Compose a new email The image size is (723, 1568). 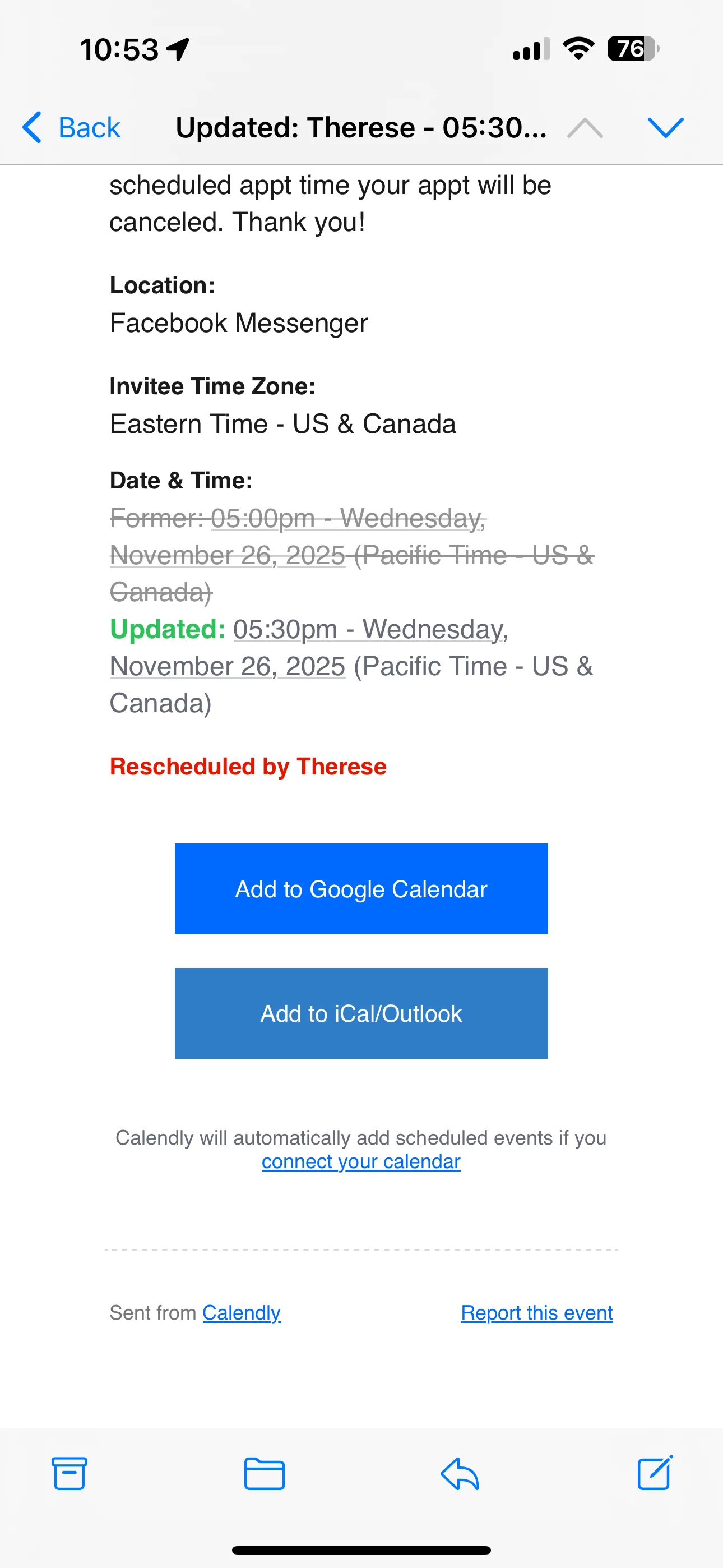655,1474
